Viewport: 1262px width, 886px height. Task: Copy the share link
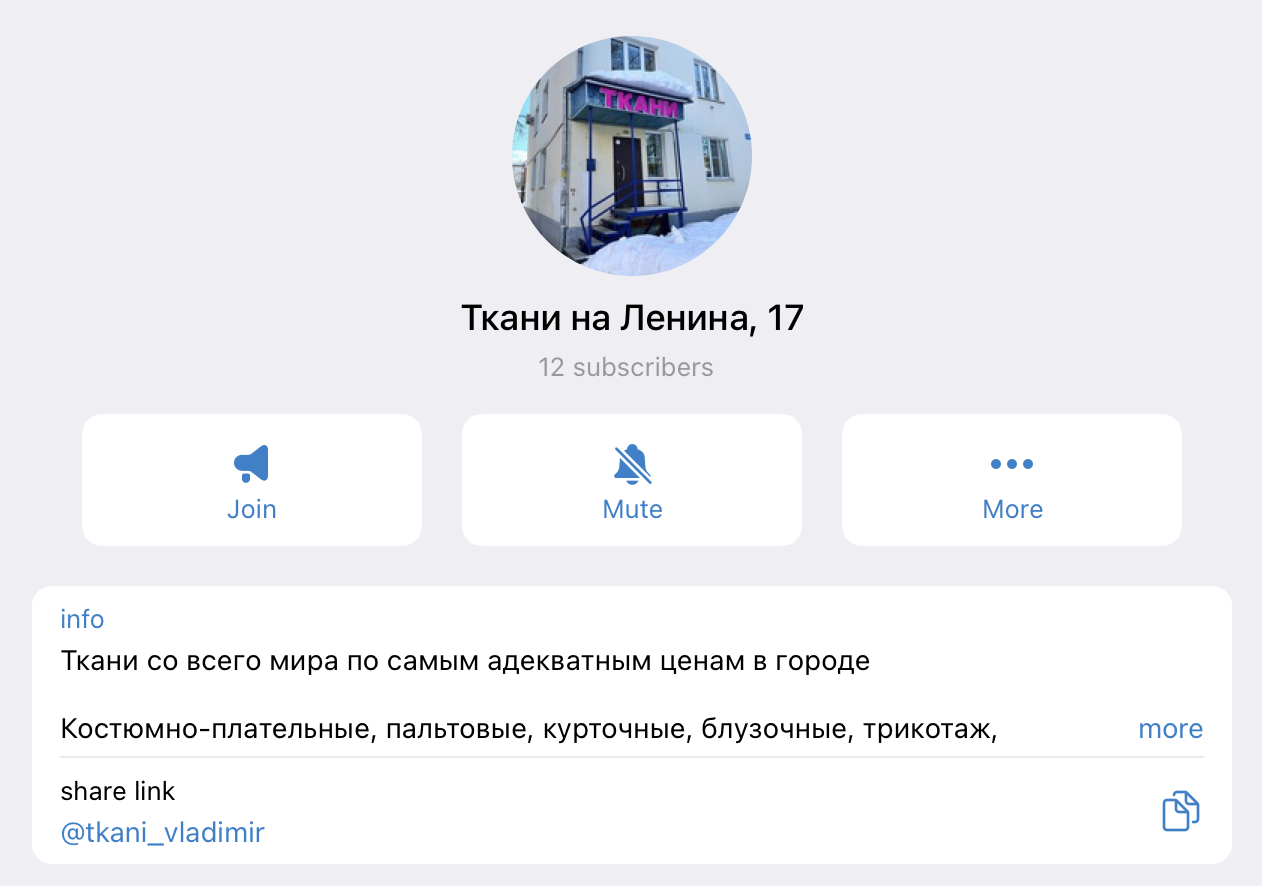pyautogui.click(x=1180, y=811)
